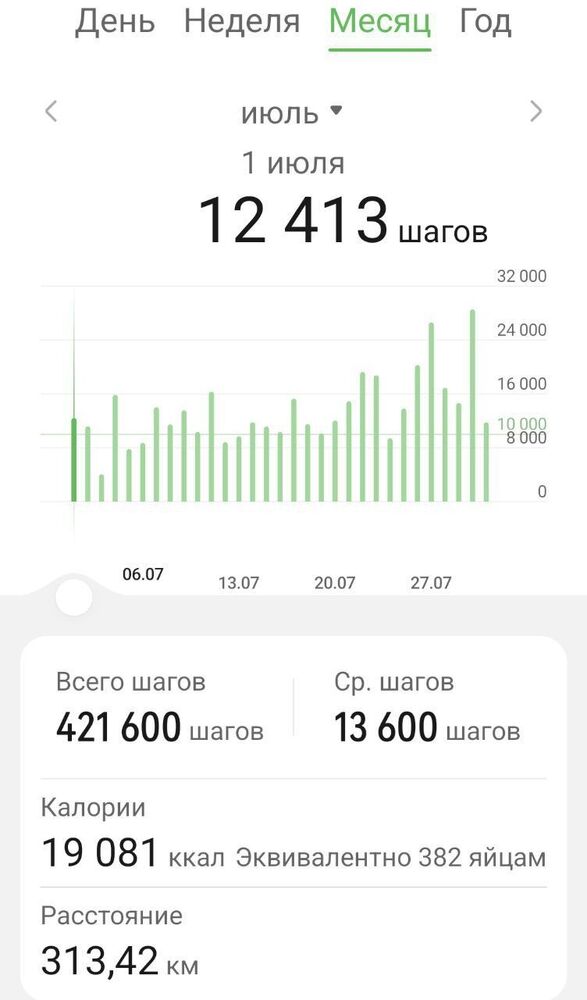Go to the next month arrow

tap(536, 112)
